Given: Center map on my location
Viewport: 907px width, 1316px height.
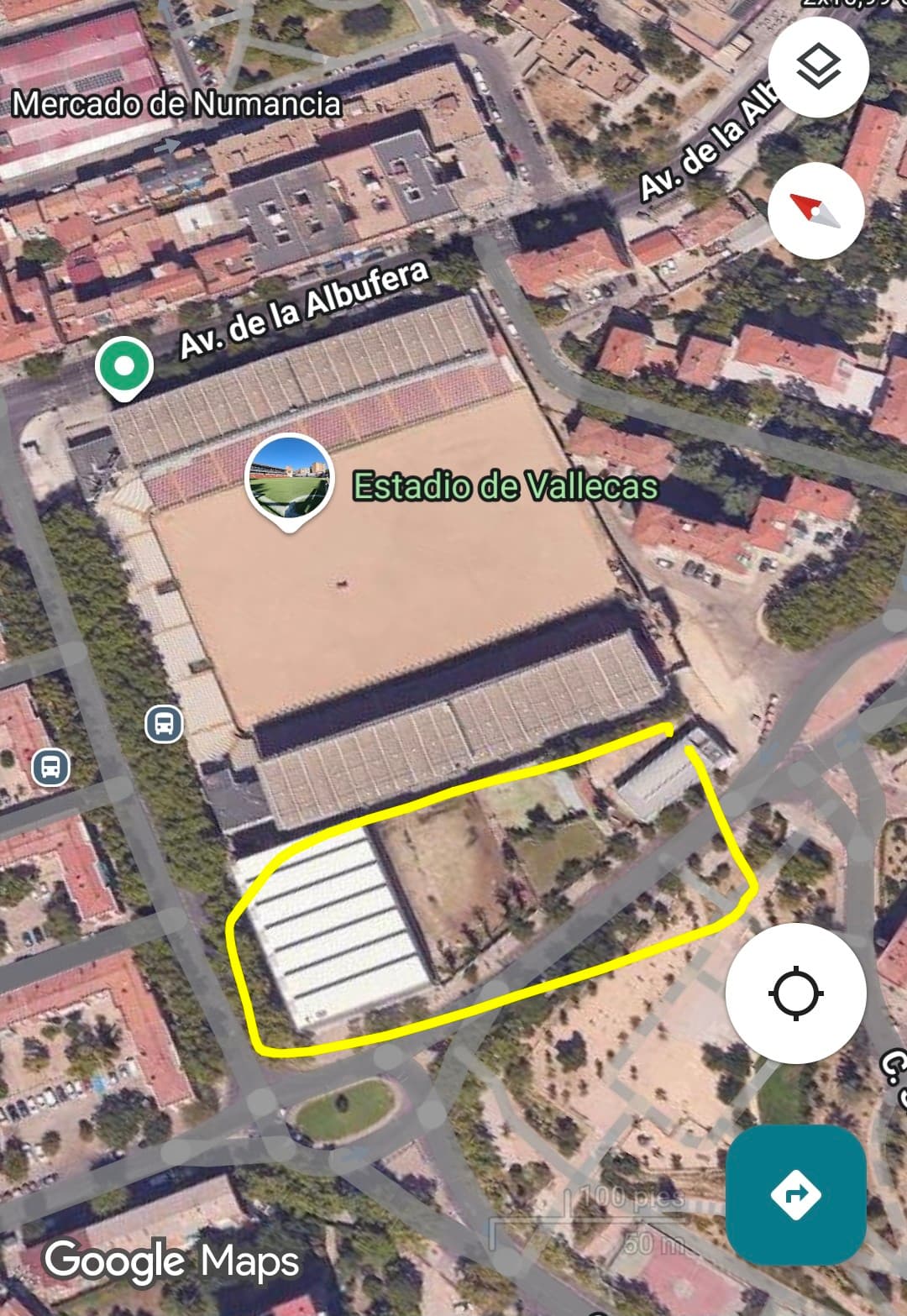Looking at the screenshot, I should click(x=795, y=993).
